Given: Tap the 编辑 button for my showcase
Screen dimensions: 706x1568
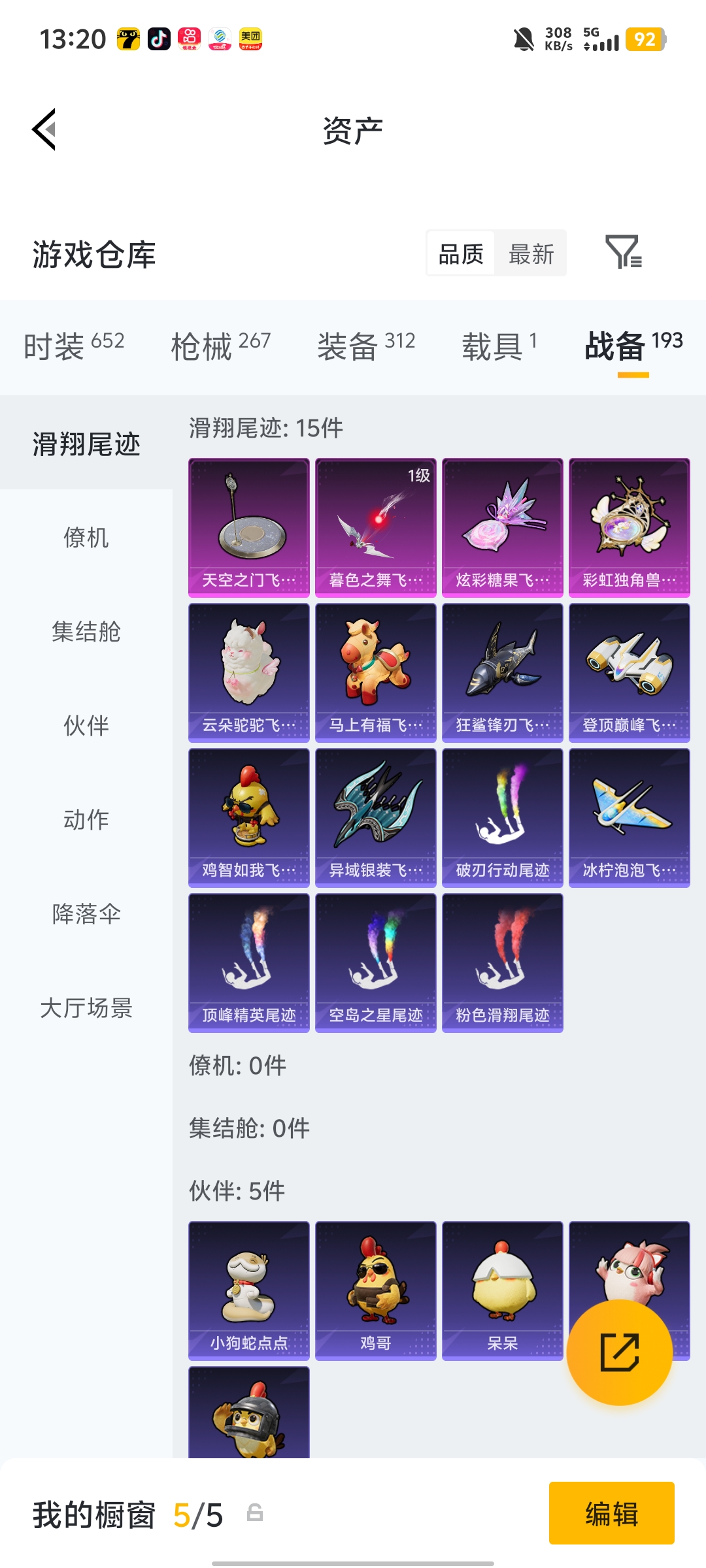Looking at the screenshot, I should pyautogui.click(x=611, y=1513).
